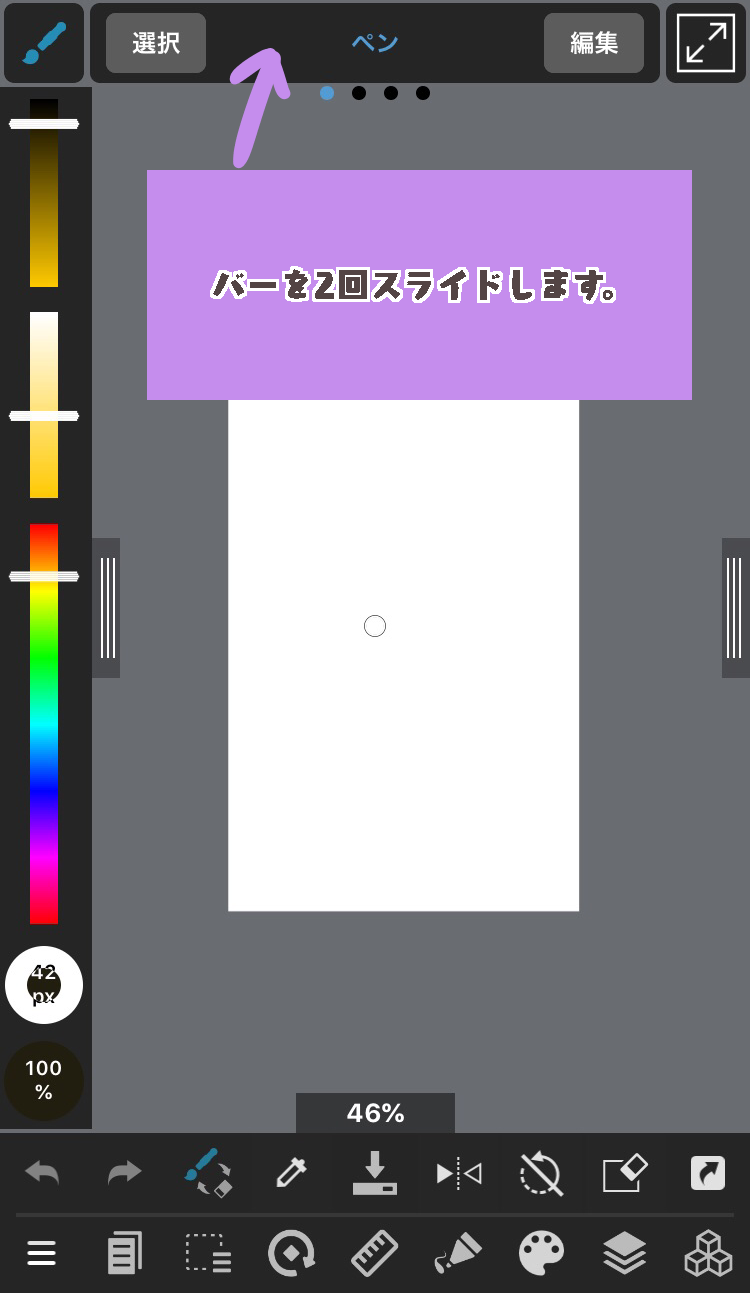Open the 編集 menu
The image size is (750, 1293).
(593, 43)
